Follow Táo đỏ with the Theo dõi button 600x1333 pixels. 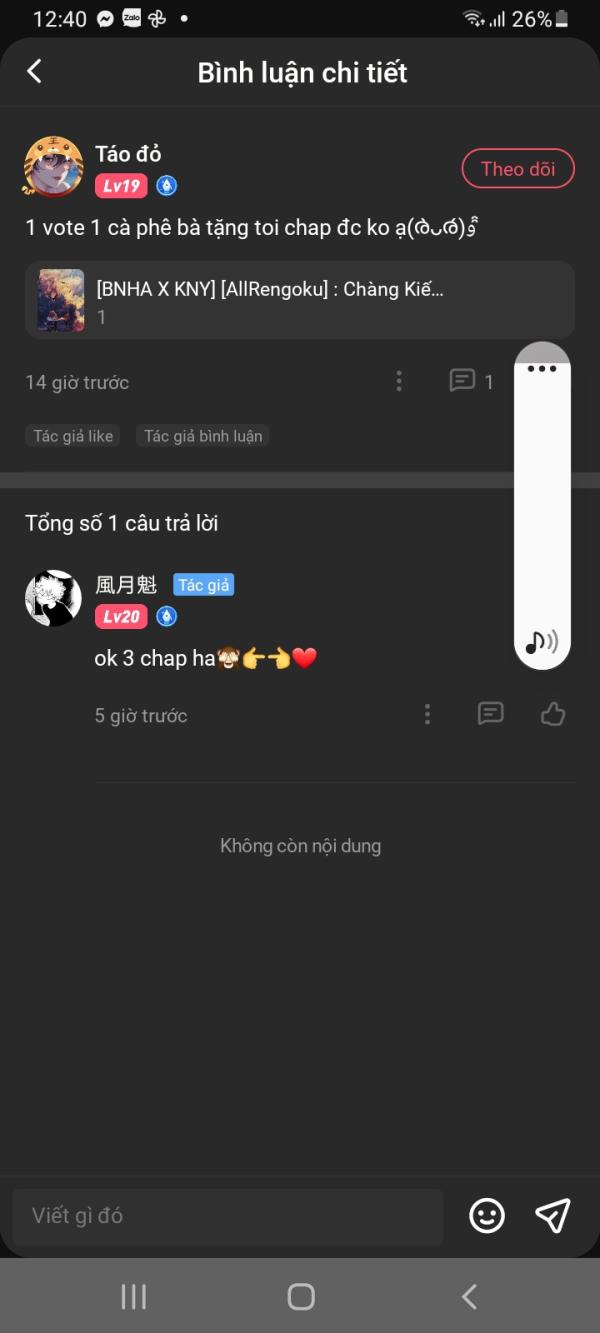(517, 169)
